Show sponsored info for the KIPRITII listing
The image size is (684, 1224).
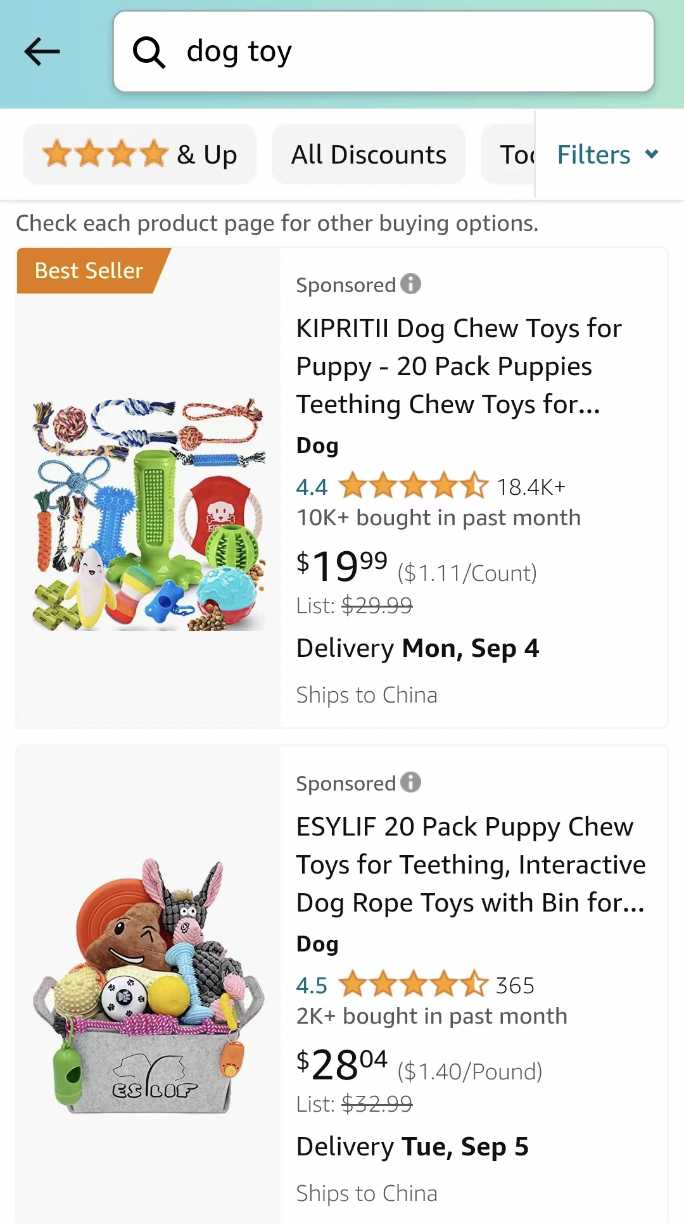[x=411, y=284]
